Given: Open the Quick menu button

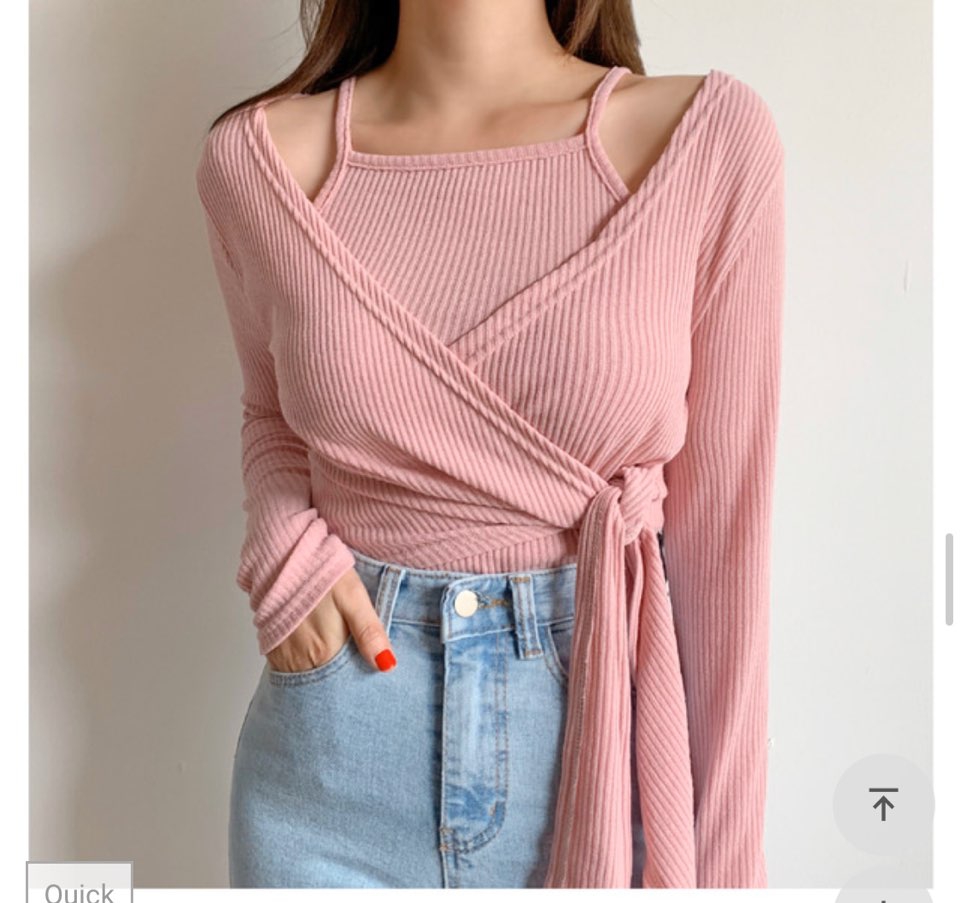Looking at the screenshot, I should 79,885.
